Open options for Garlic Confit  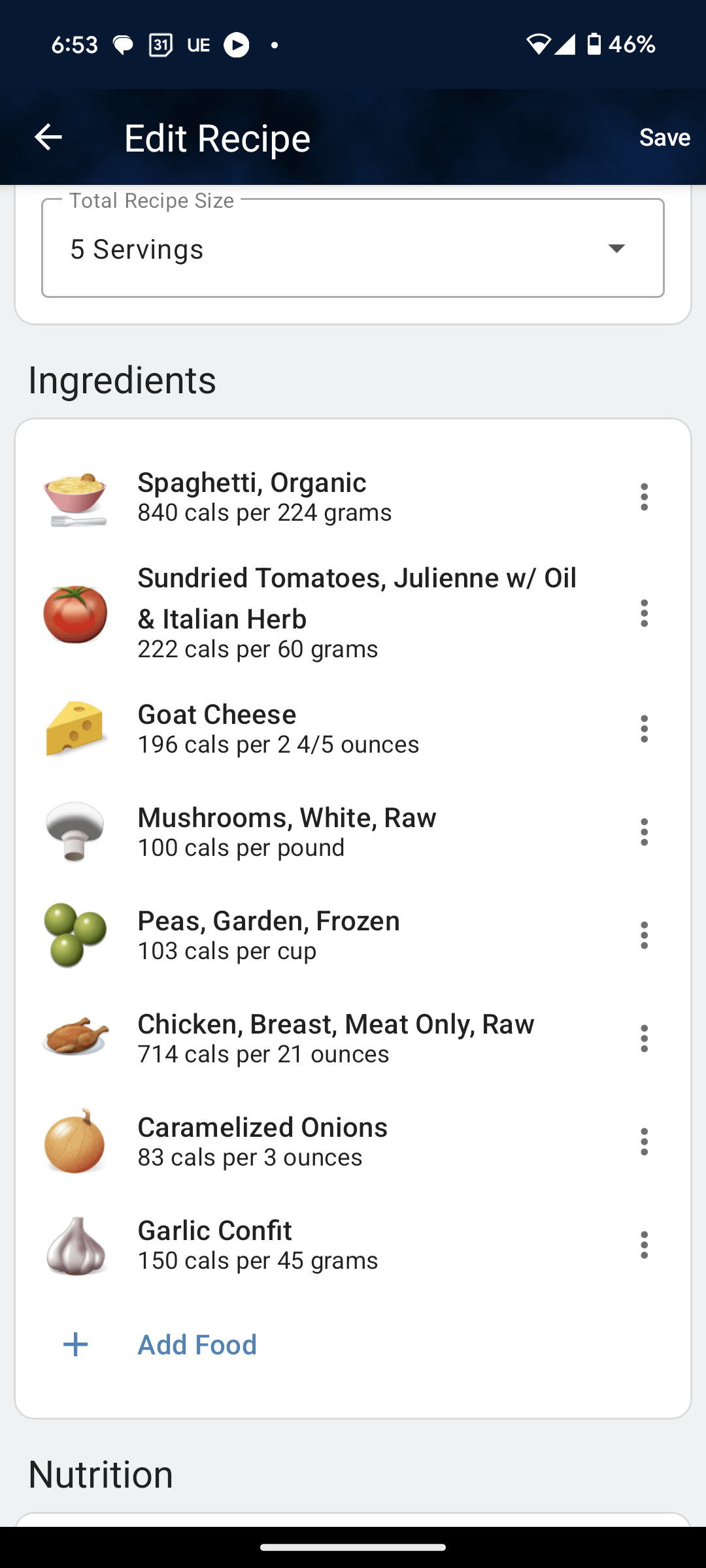pos(644,1245)
